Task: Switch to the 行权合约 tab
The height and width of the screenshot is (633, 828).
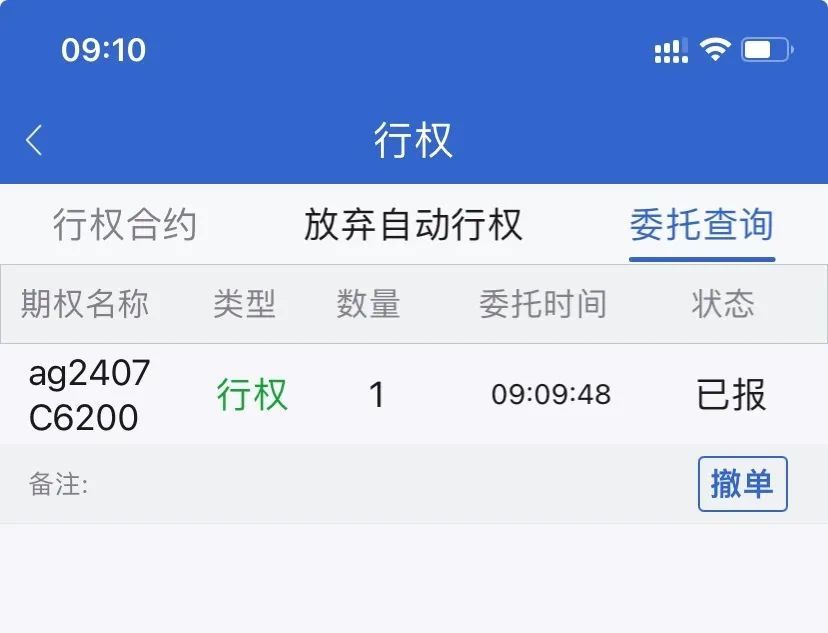Action: click(x=125, y=225)
